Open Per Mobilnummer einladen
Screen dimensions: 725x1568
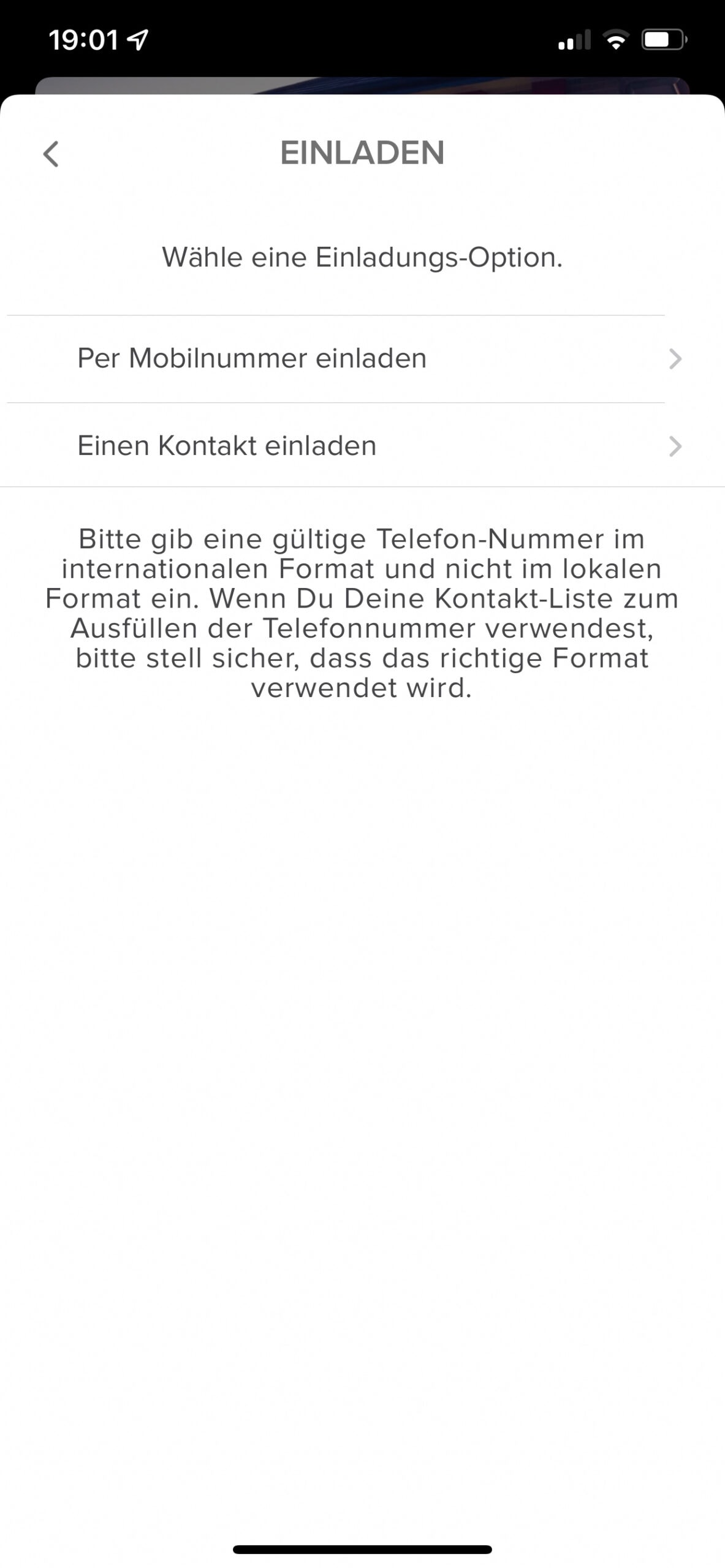(x=362, y=359)
